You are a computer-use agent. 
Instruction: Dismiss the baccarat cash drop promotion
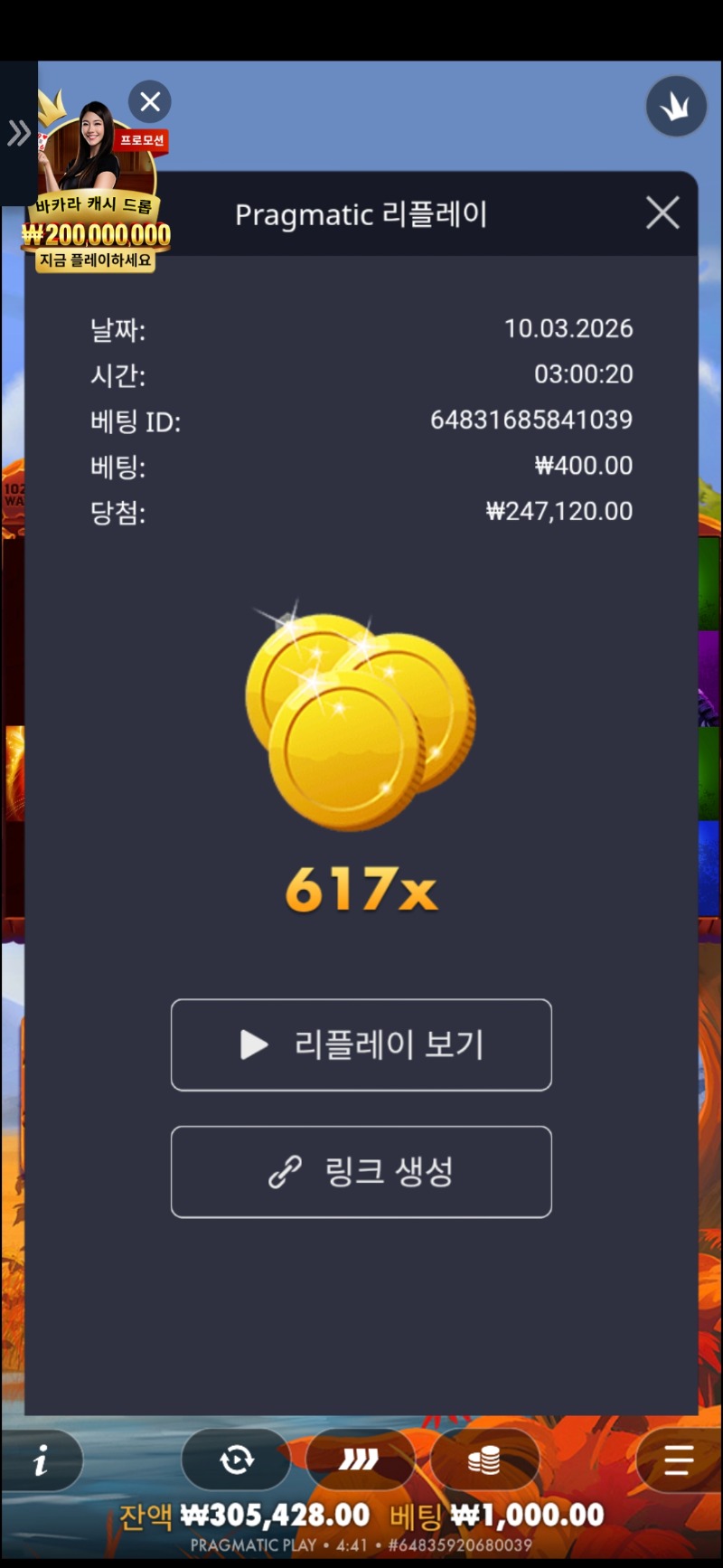pyautogui.click(x=150, y=101)
